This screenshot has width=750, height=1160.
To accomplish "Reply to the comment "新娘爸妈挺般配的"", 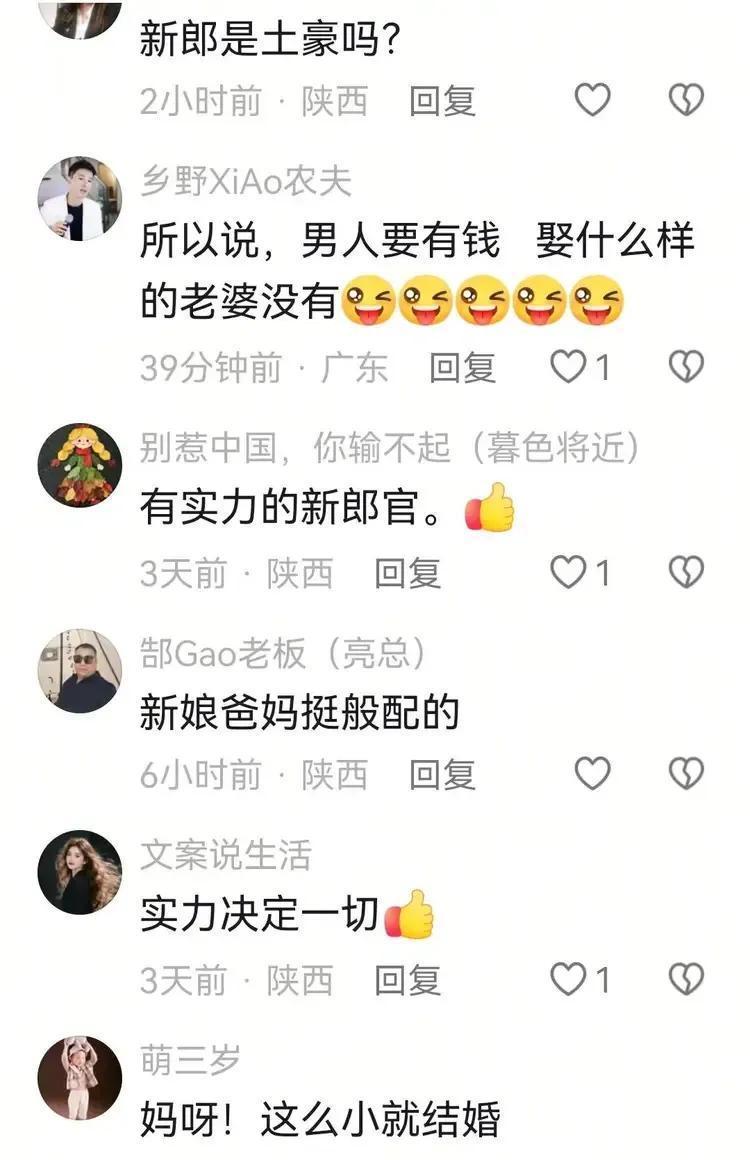I will click(x=442, y=775).
